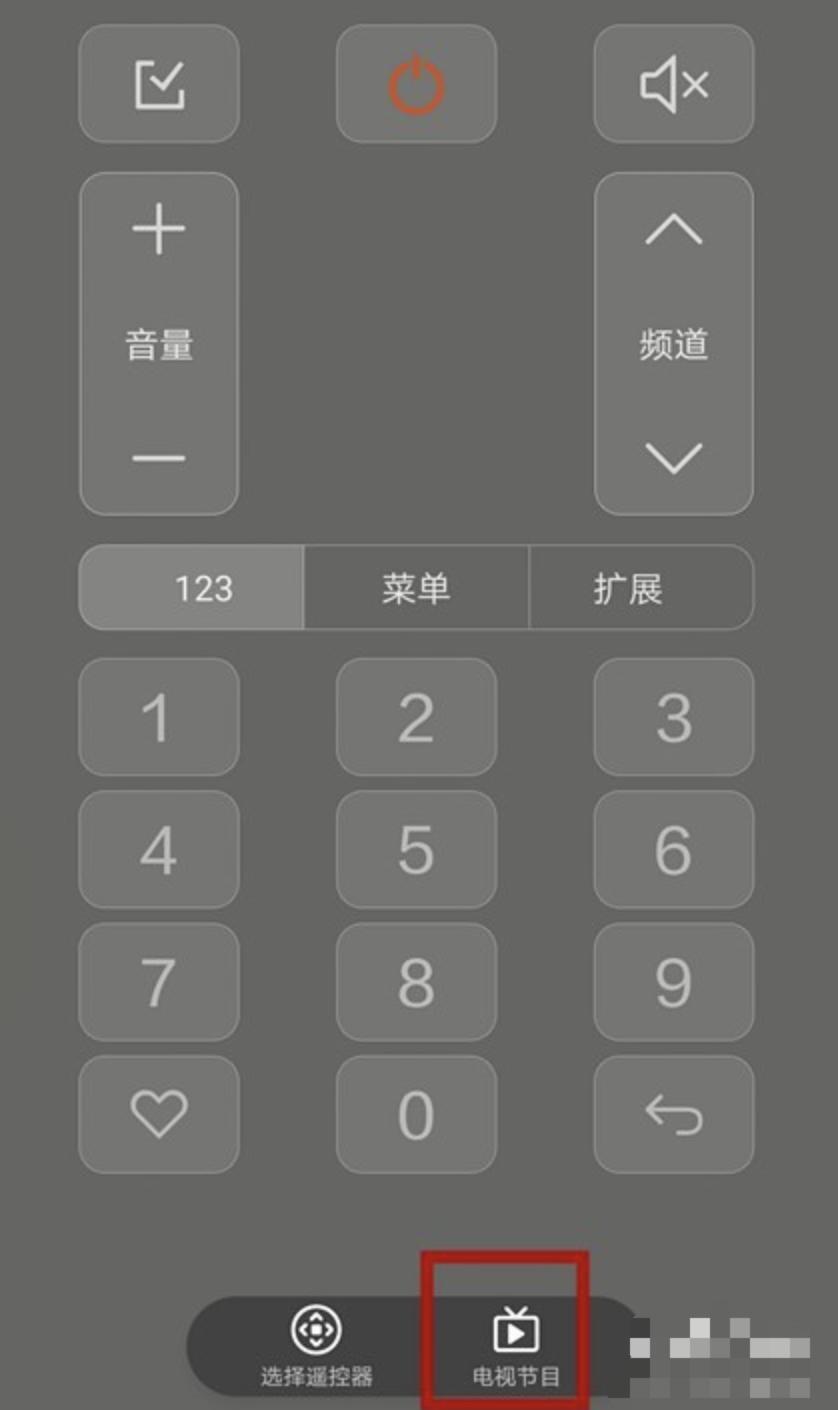Open 电视节目 TV programs
The width and height of the screenshot is (838, 1410).
[x=513, y=1340]
